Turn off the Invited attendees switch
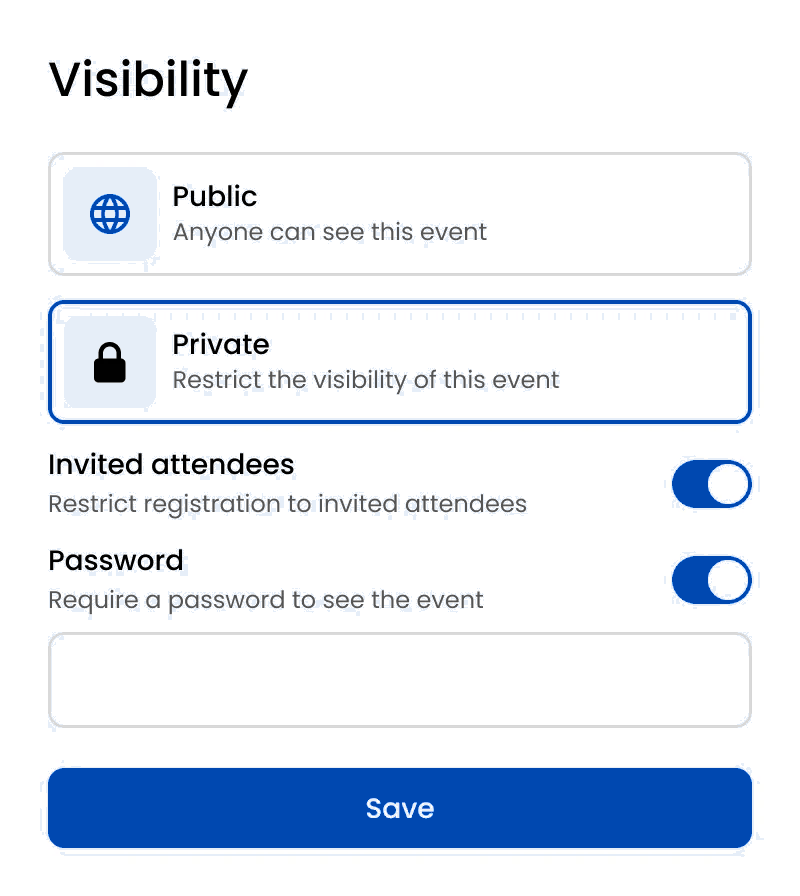This screenshot has width=800, height=896. [711, 484]
